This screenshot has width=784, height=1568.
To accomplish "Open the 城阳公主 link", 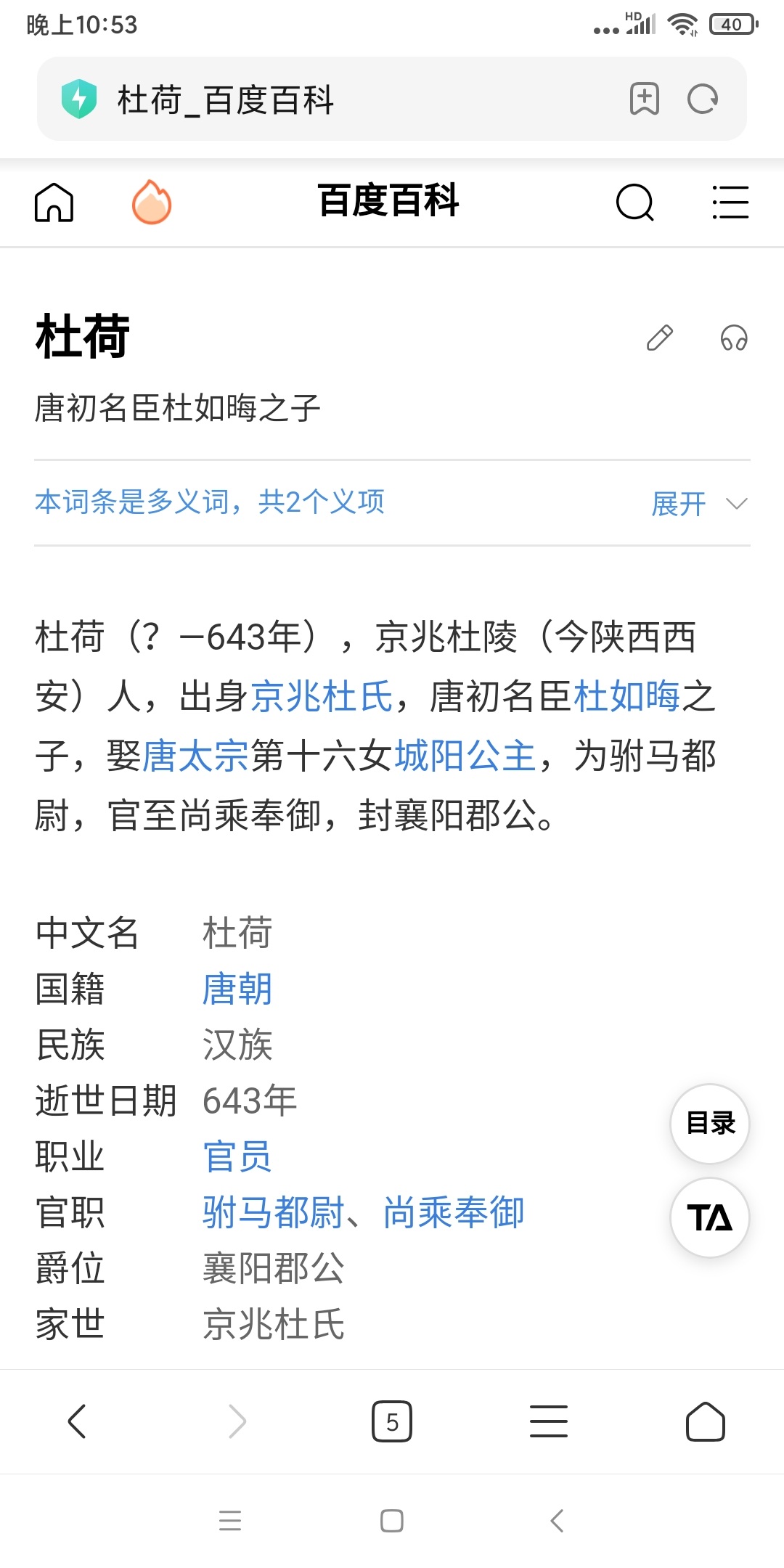I will (465, 756).
